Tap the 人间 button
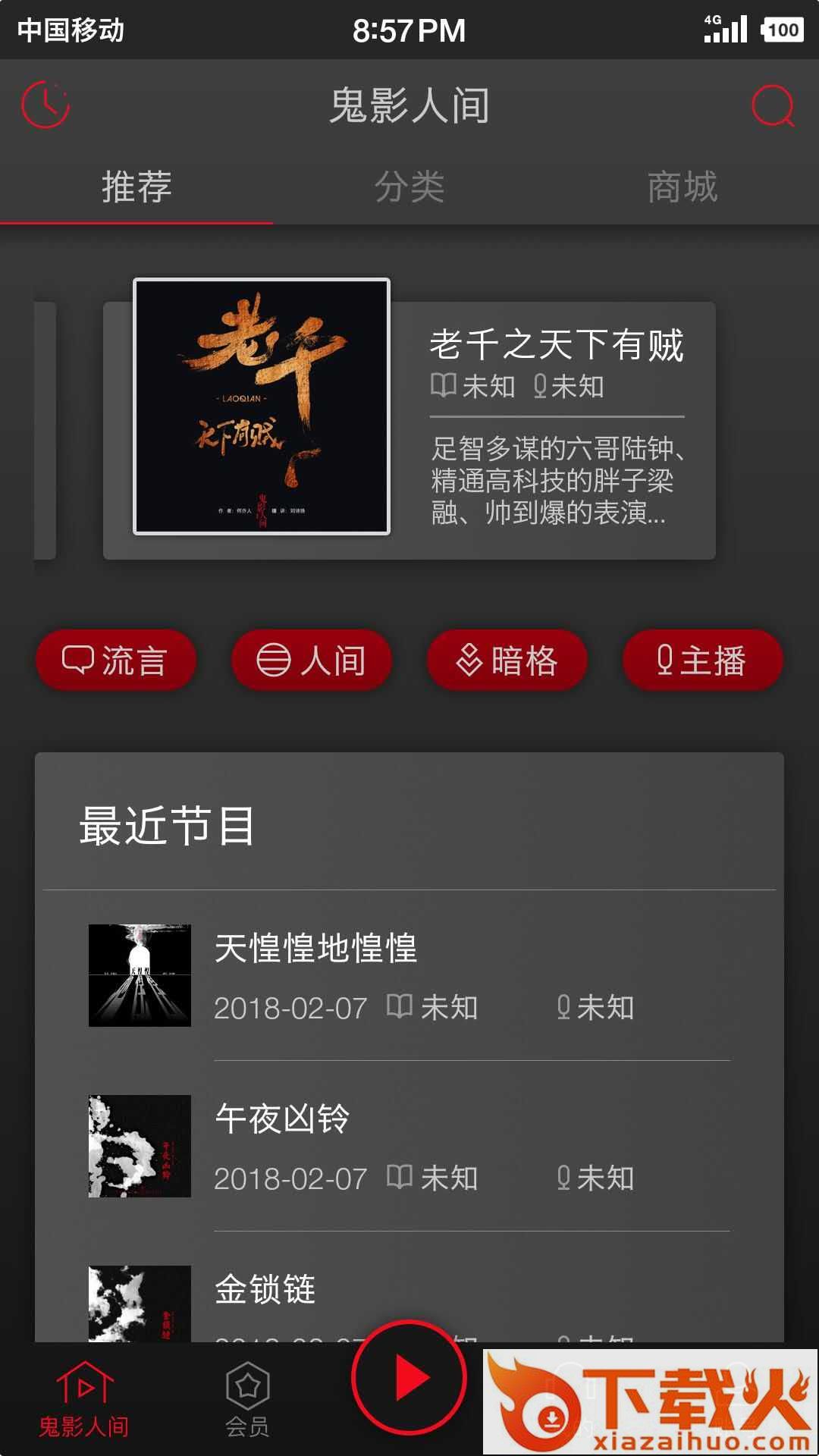 (312, 660)
